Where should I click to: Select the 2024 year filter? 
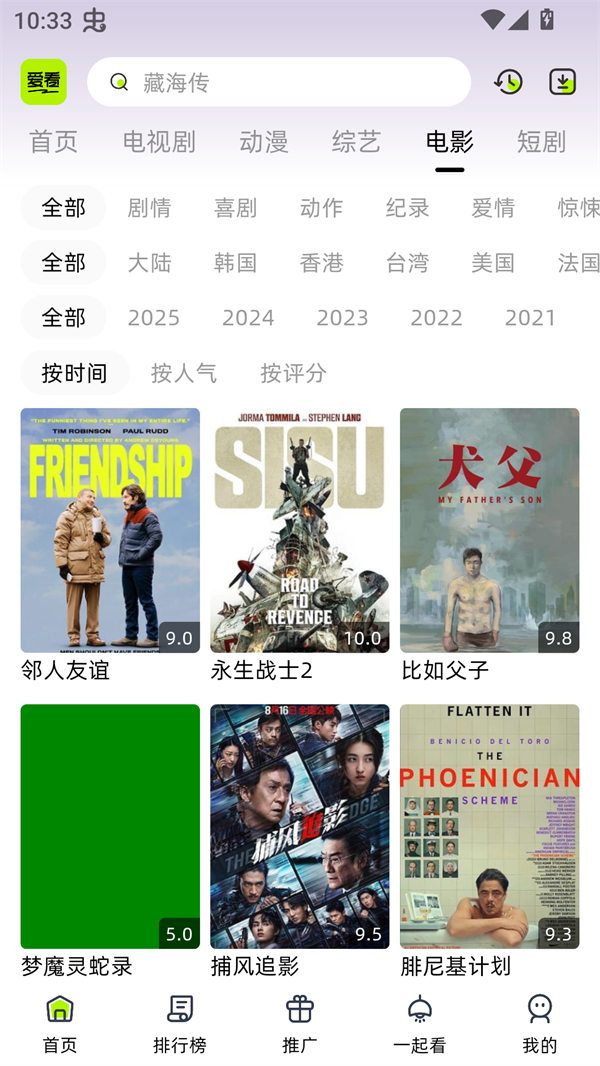tap(248, 318)
